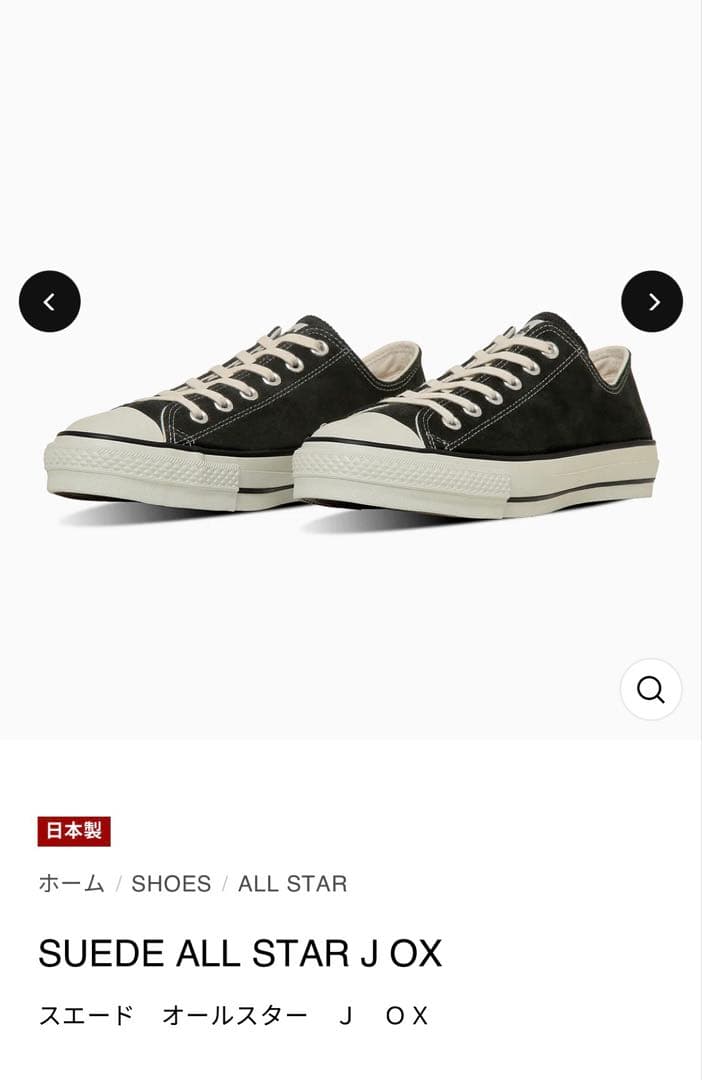Open the ALL STAR breadcrumb category
Screen dimensions: 702x1080
point(292,884)
